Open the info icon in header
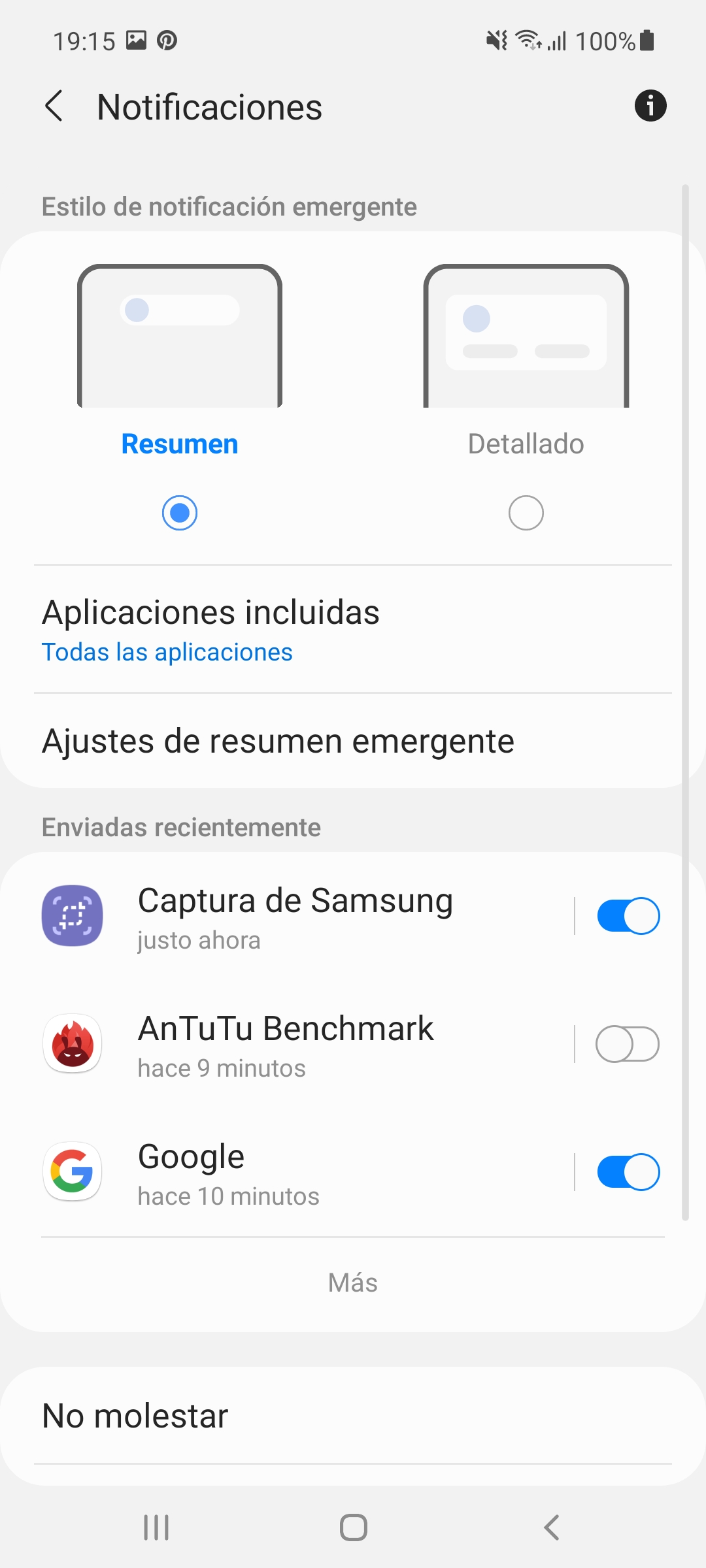The image size is (706, 1568). click(x=650, y=106)
